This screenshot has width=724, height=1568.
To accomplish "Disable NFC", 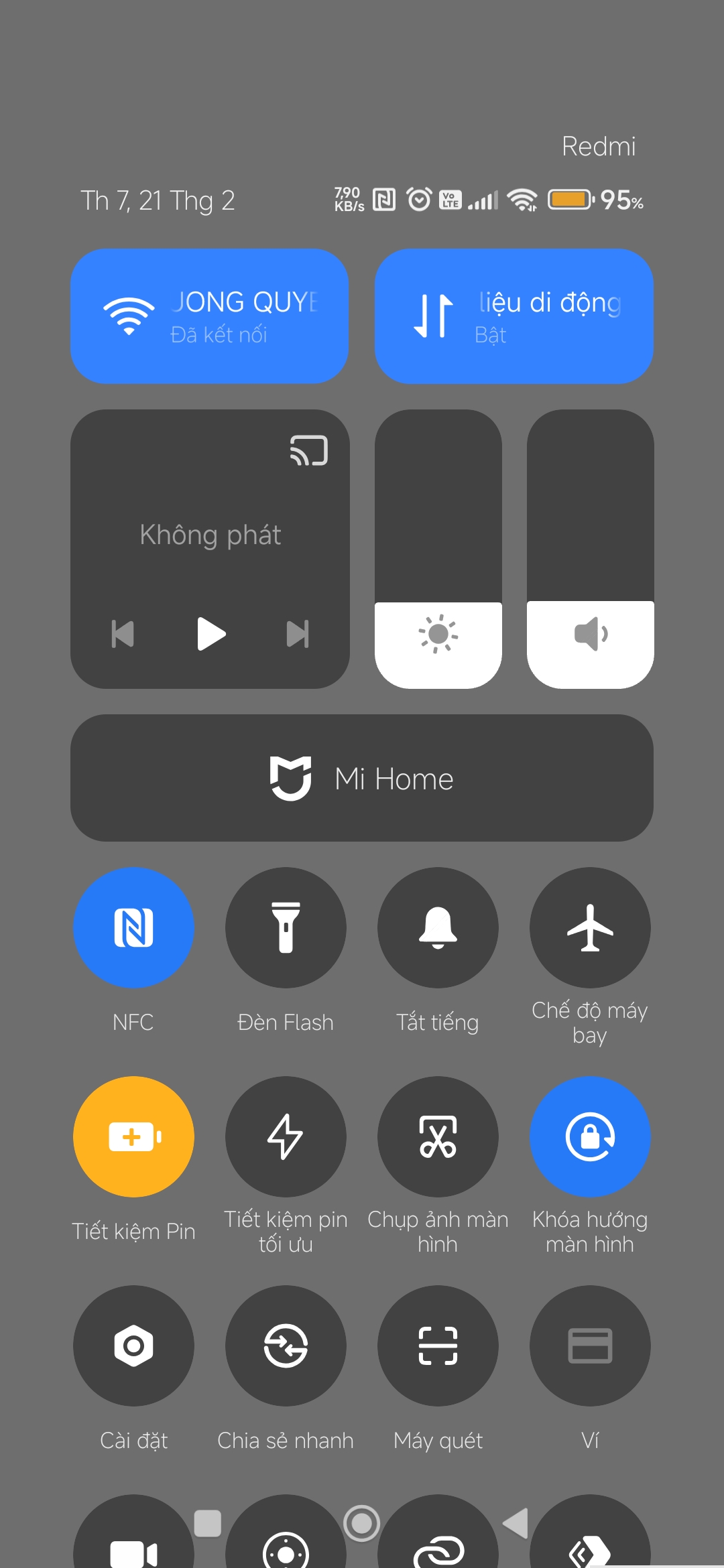I will [133, 928].
